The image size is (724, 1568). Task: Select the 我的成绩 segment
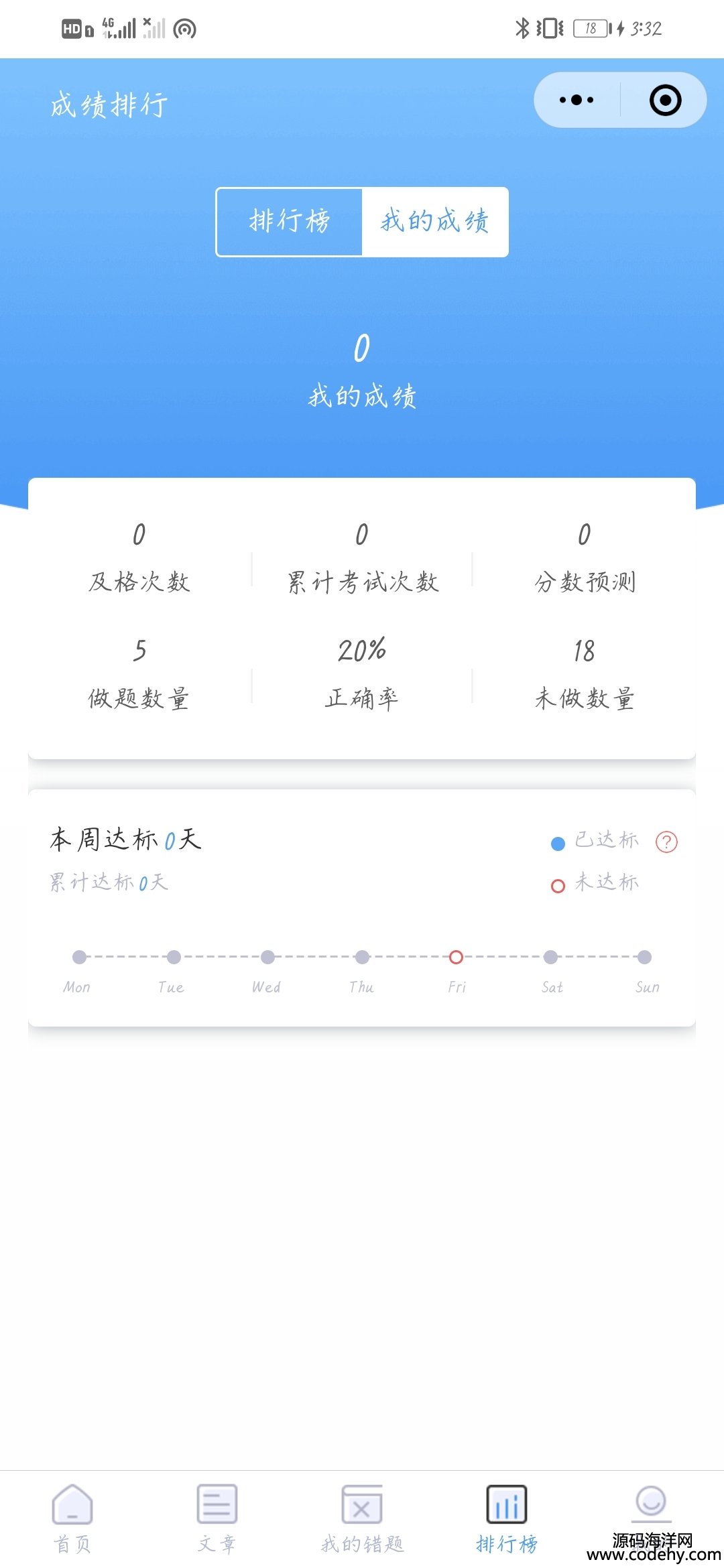point(435,222)
